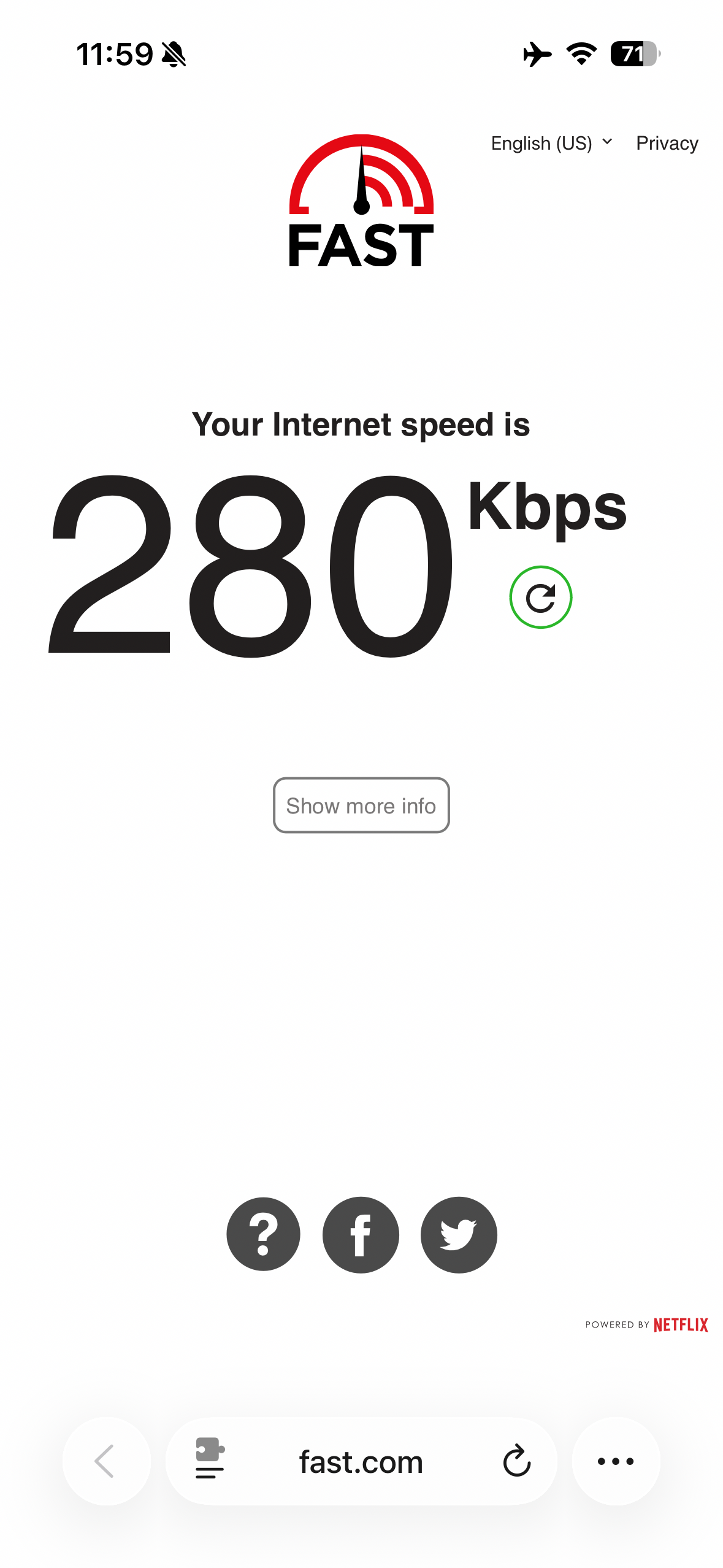Share result on Twitter
The width and height of the screenshot is (723, 1568).
[x=459, y=1234]
